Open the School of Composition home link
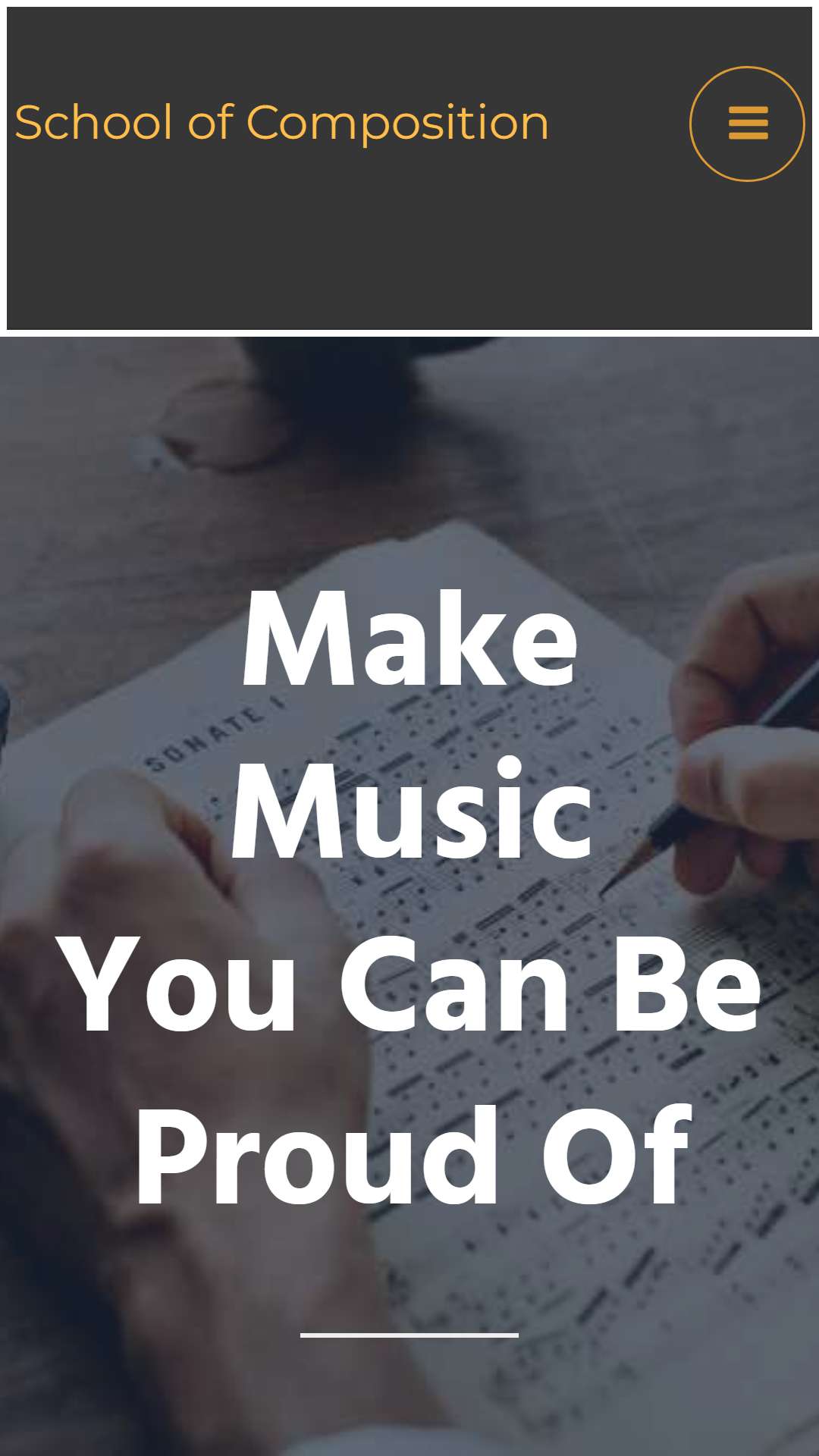This screenshot has height=1456, width=819. click(x=281, y=123)
